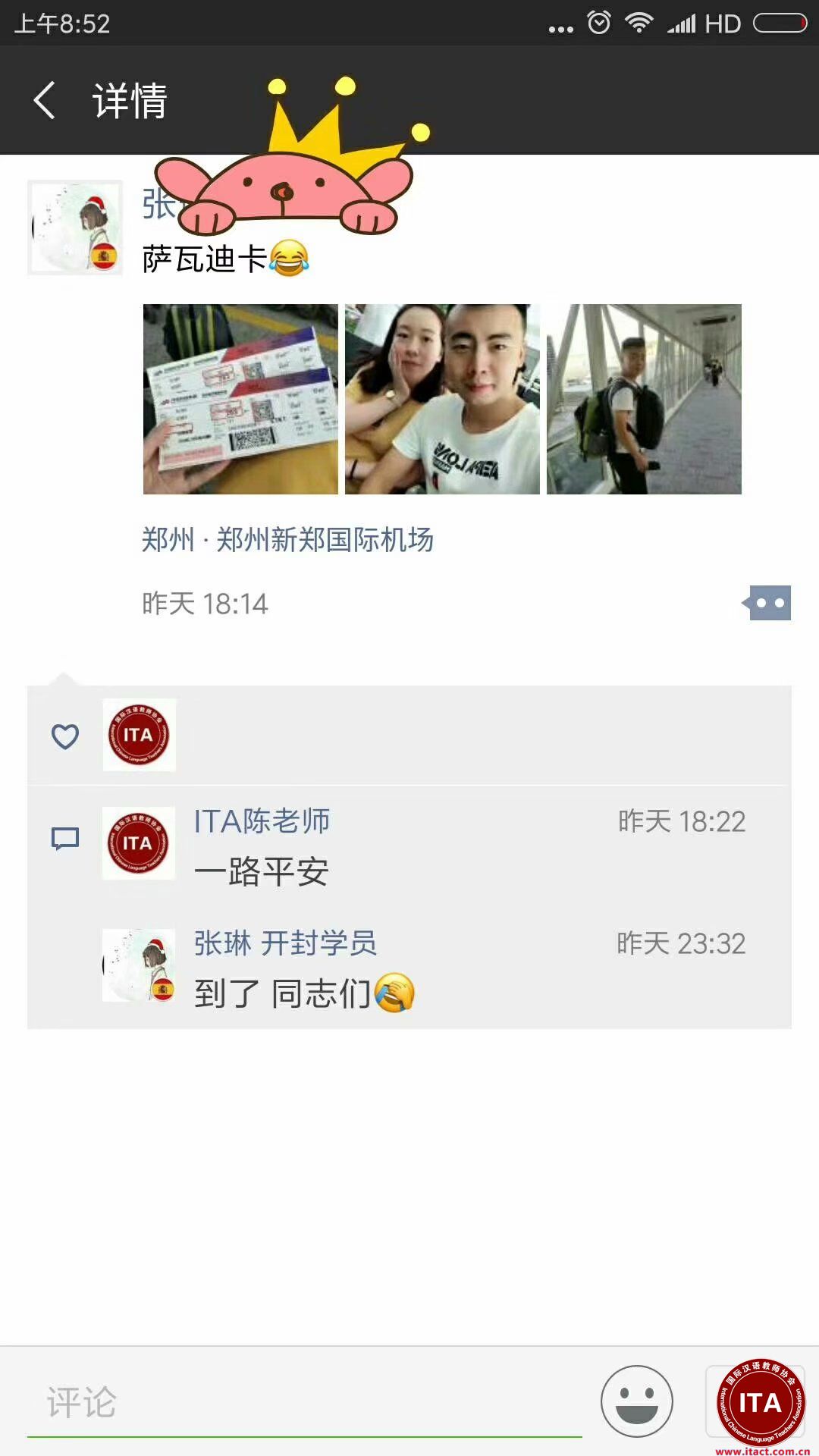Open location 郑州新郑国际机场

[287, 540]
